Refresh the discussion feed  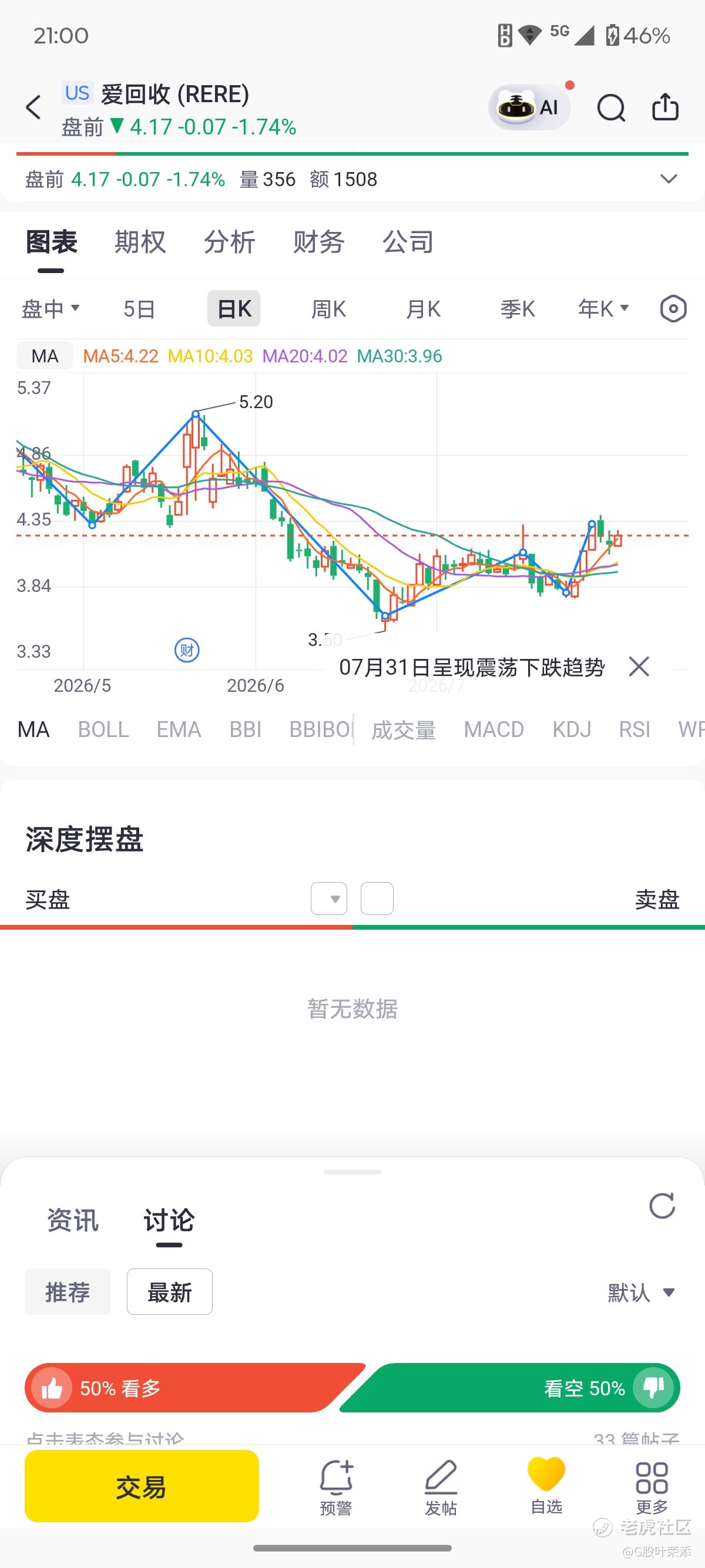662,1205
